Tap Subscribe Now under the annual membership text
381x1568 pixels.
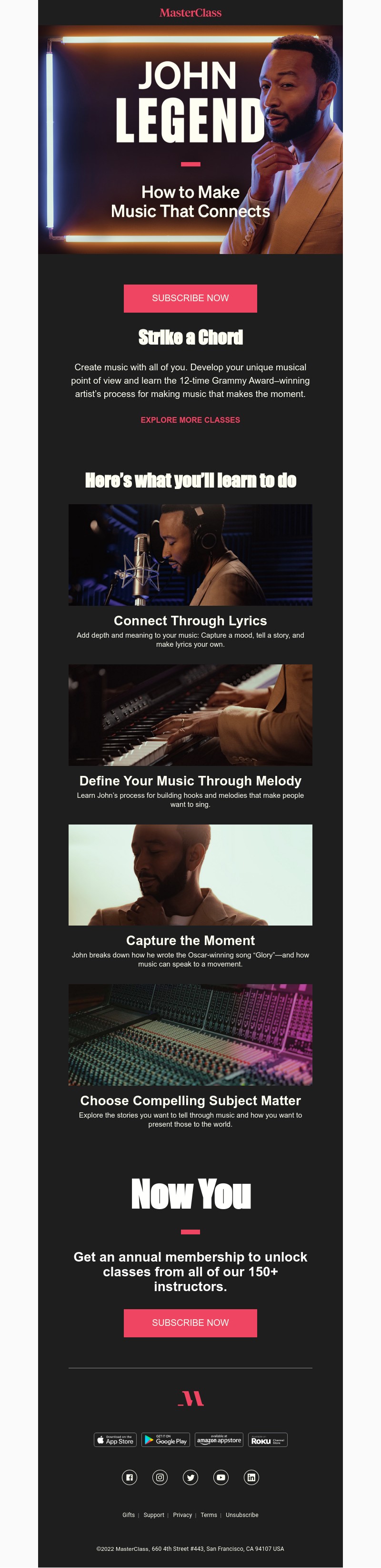(x=190, y=1323)
